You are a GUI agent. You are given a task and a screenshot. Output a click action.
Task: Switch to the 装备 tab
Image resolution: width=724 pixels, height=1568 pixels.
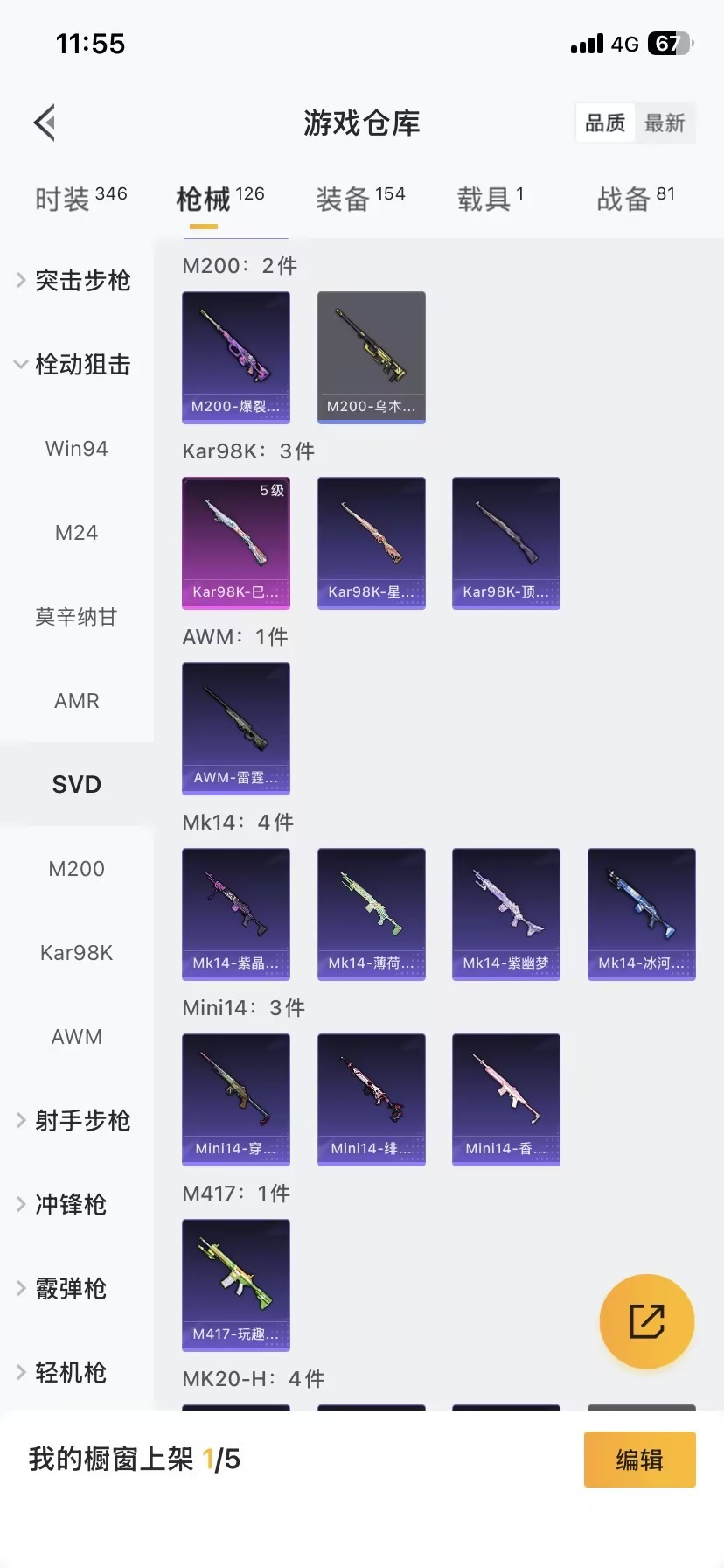359,199
